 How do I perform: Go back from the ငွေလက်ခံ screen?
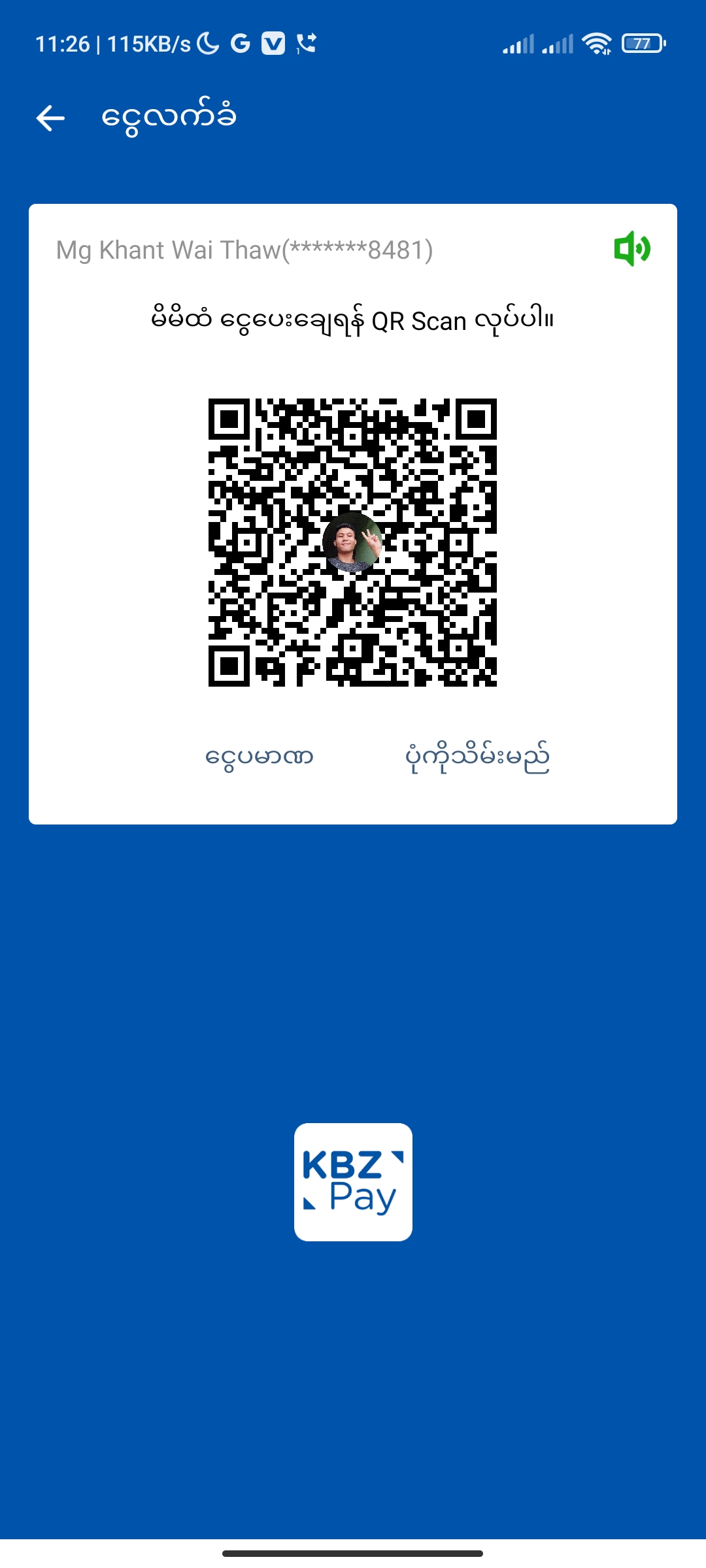tap(50, 118)
